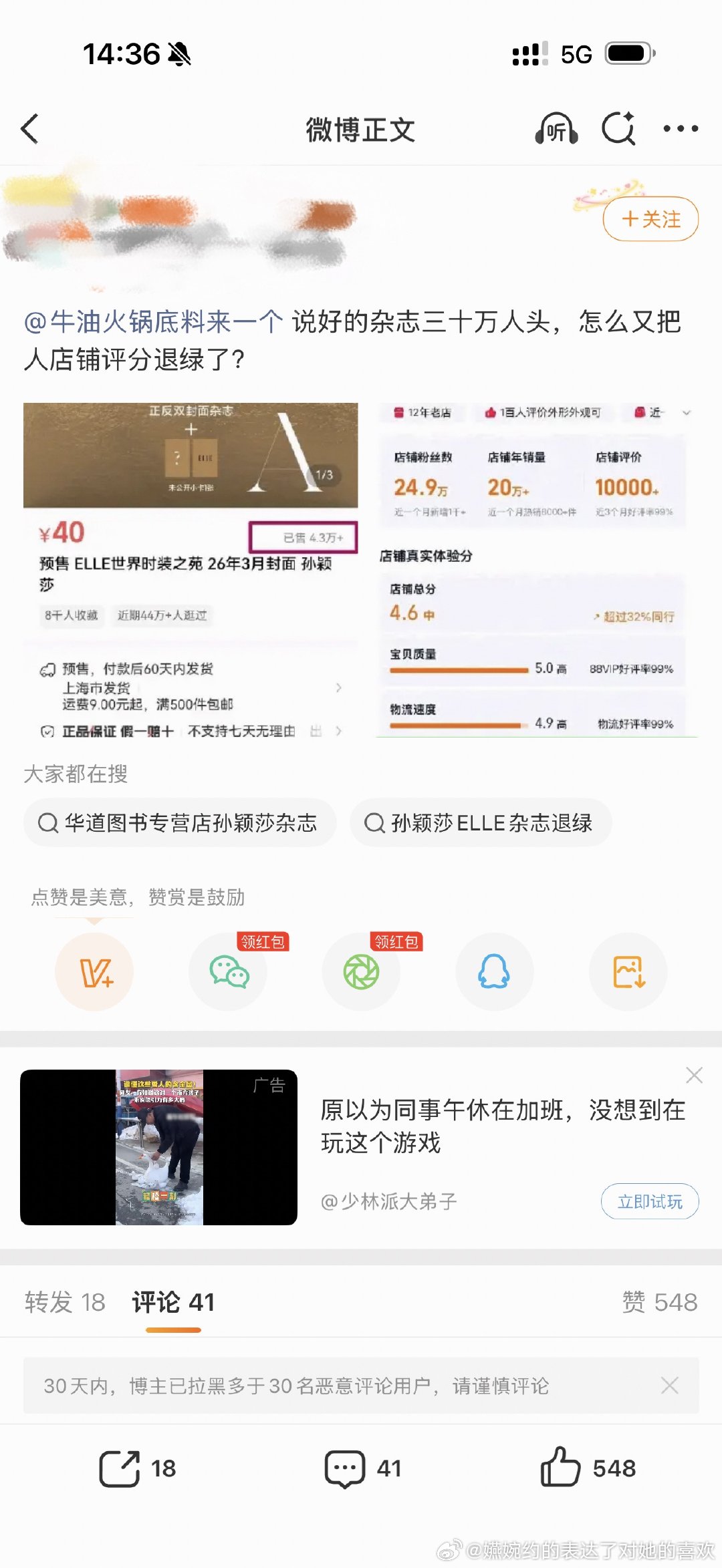Screen dimensions: 722x1568
Task: Share the post via the QQ penguin icon
Action: pos(494,972)
